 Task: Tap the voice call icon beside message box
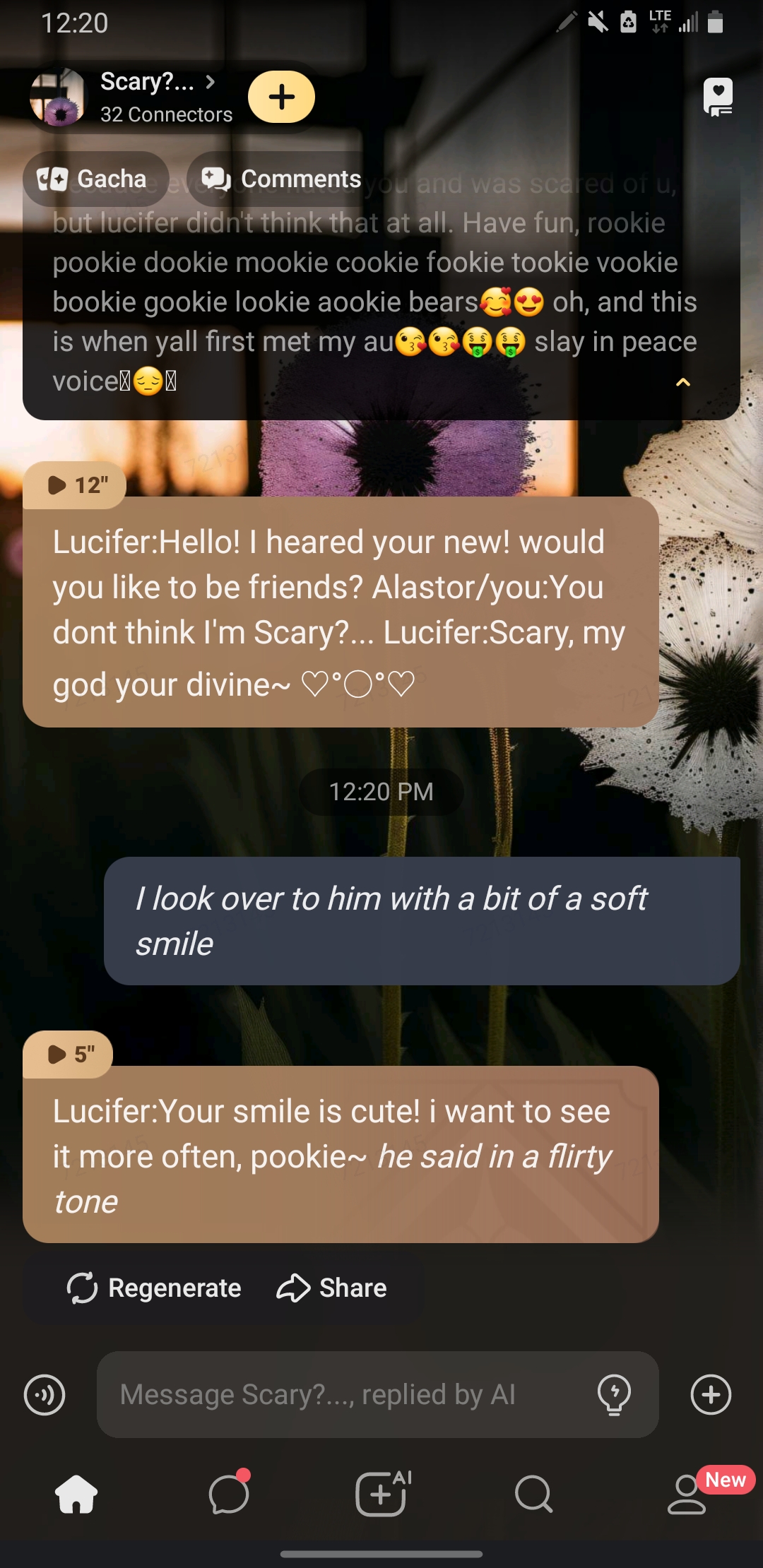coord(45,1395)
